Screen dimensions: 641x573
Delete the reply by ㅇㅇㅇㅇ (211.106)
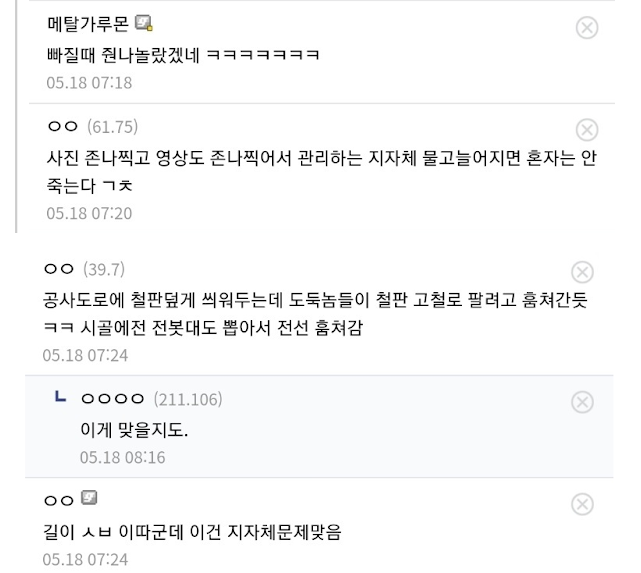pyautogui.click(x=581, y=402)
